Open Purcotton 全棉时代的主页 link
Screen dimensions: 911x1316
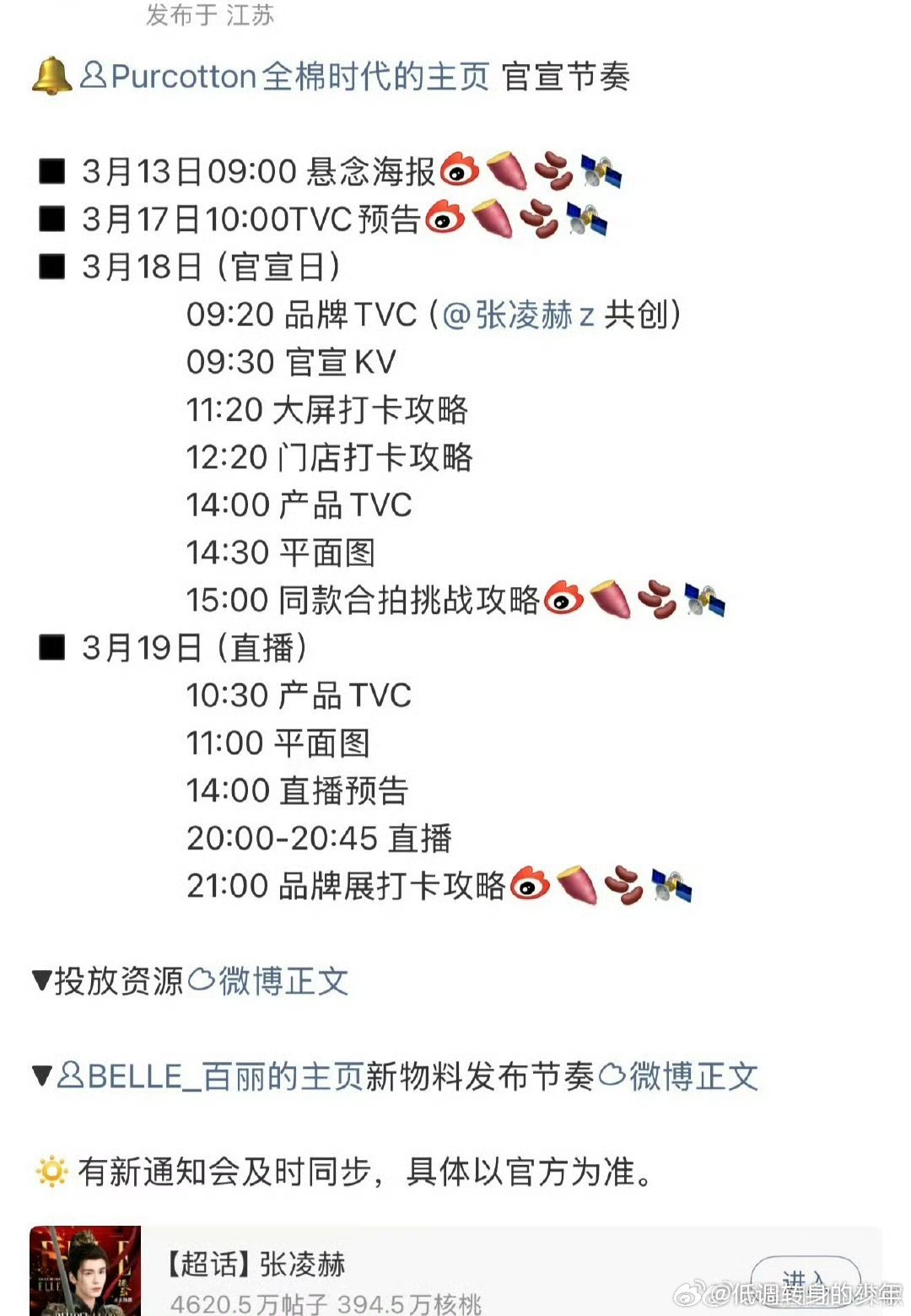(294, 77)
